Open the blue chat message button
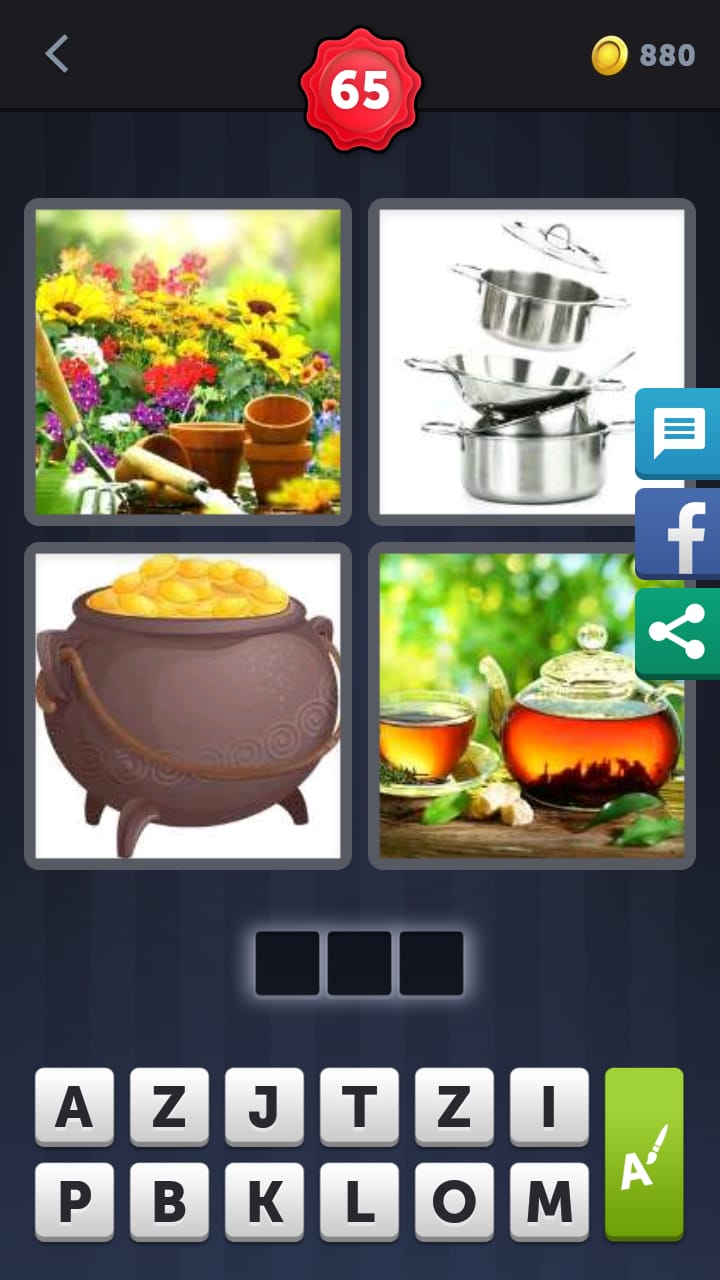The width and height of the screenshot is (720, 1280). tap(678, 434)
